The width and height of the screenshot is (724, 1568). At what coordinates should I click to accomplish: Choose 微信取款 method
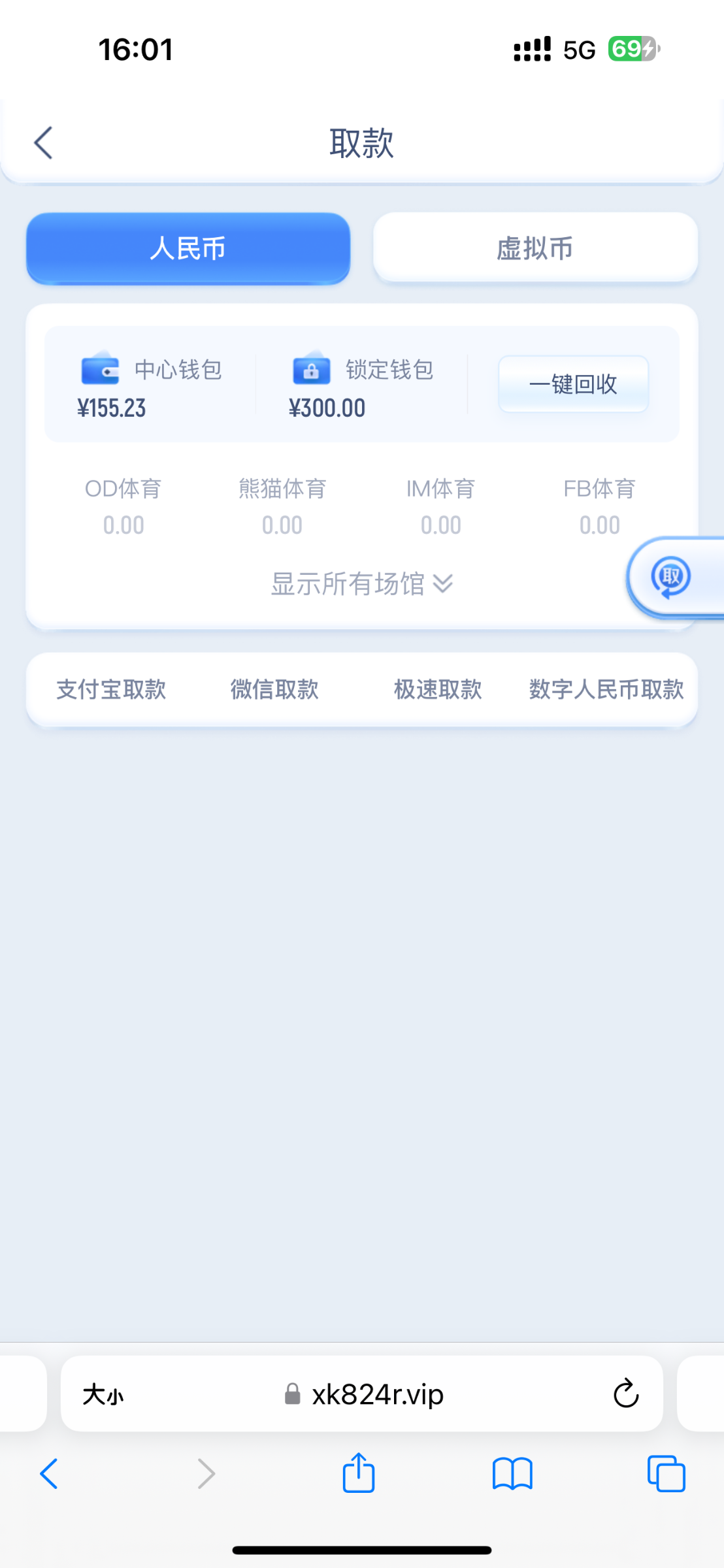click(274, 689)
